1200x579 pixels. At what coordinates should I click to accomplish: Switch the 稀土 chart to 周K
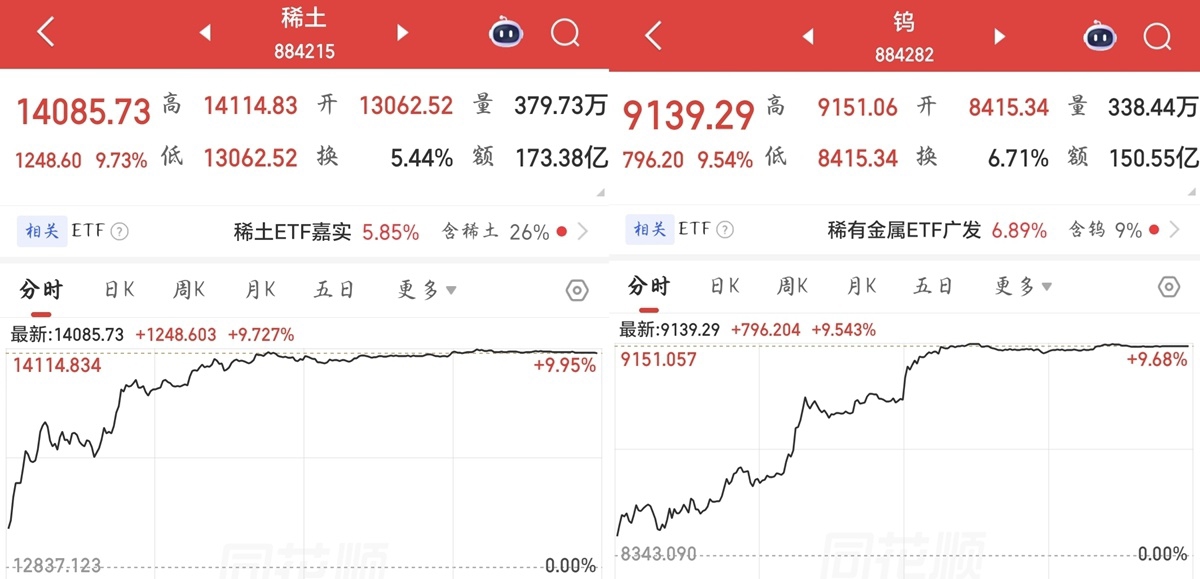(x=189, y=290)
